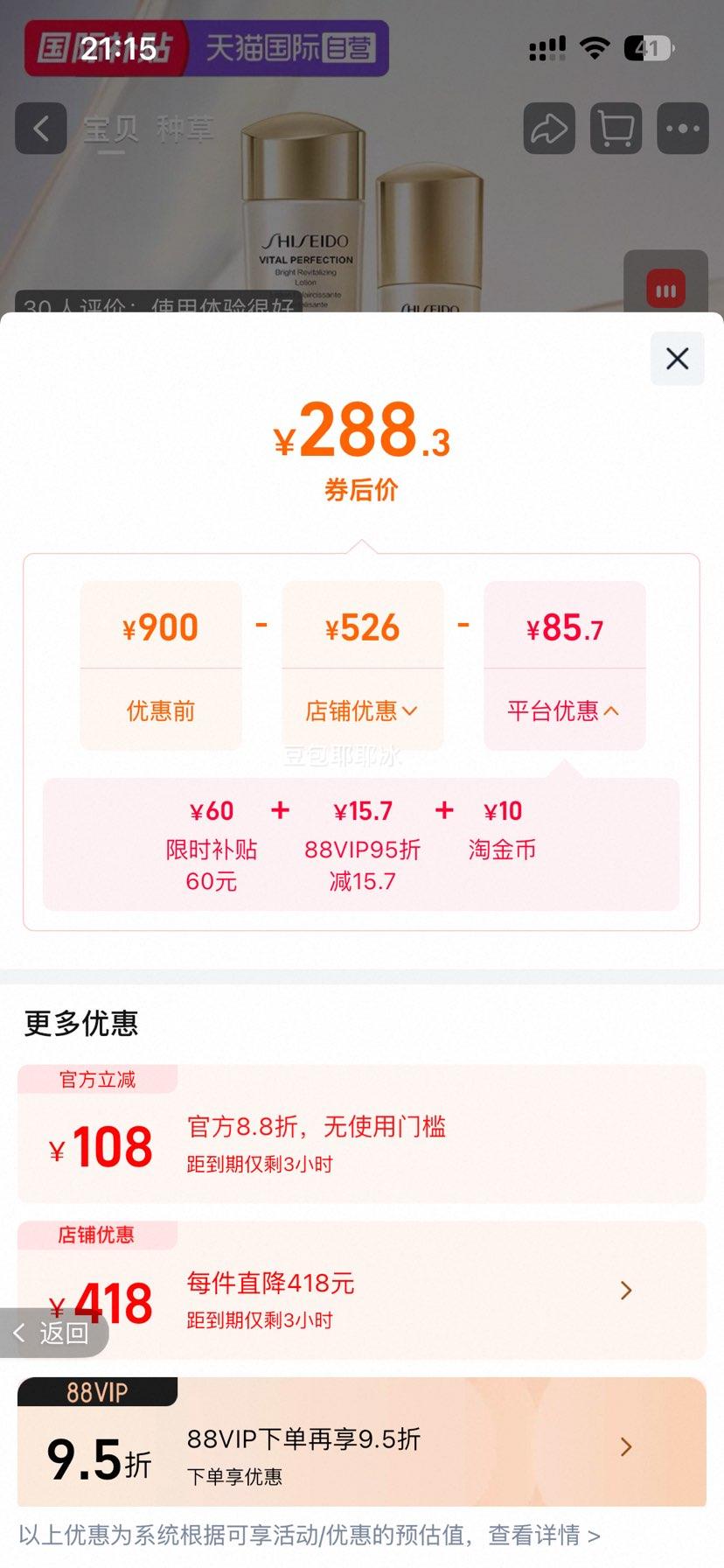This screenshot has width=724, height=1568.
Task: Expand details of 每件直降418元 offer
Action: click(x=625, y=1290)
